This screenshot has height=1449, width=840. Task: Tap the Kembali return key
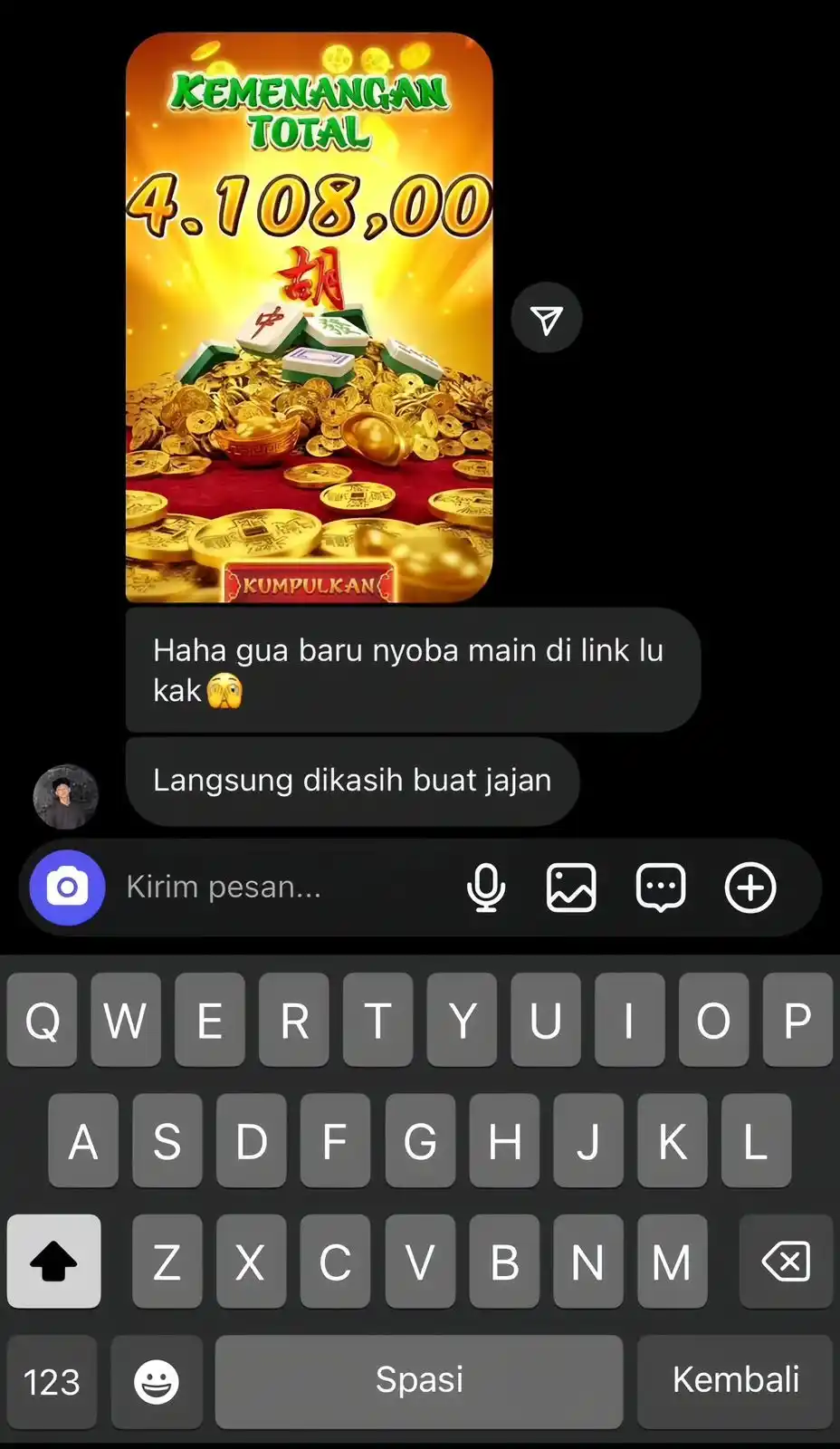coord(735,1381)
